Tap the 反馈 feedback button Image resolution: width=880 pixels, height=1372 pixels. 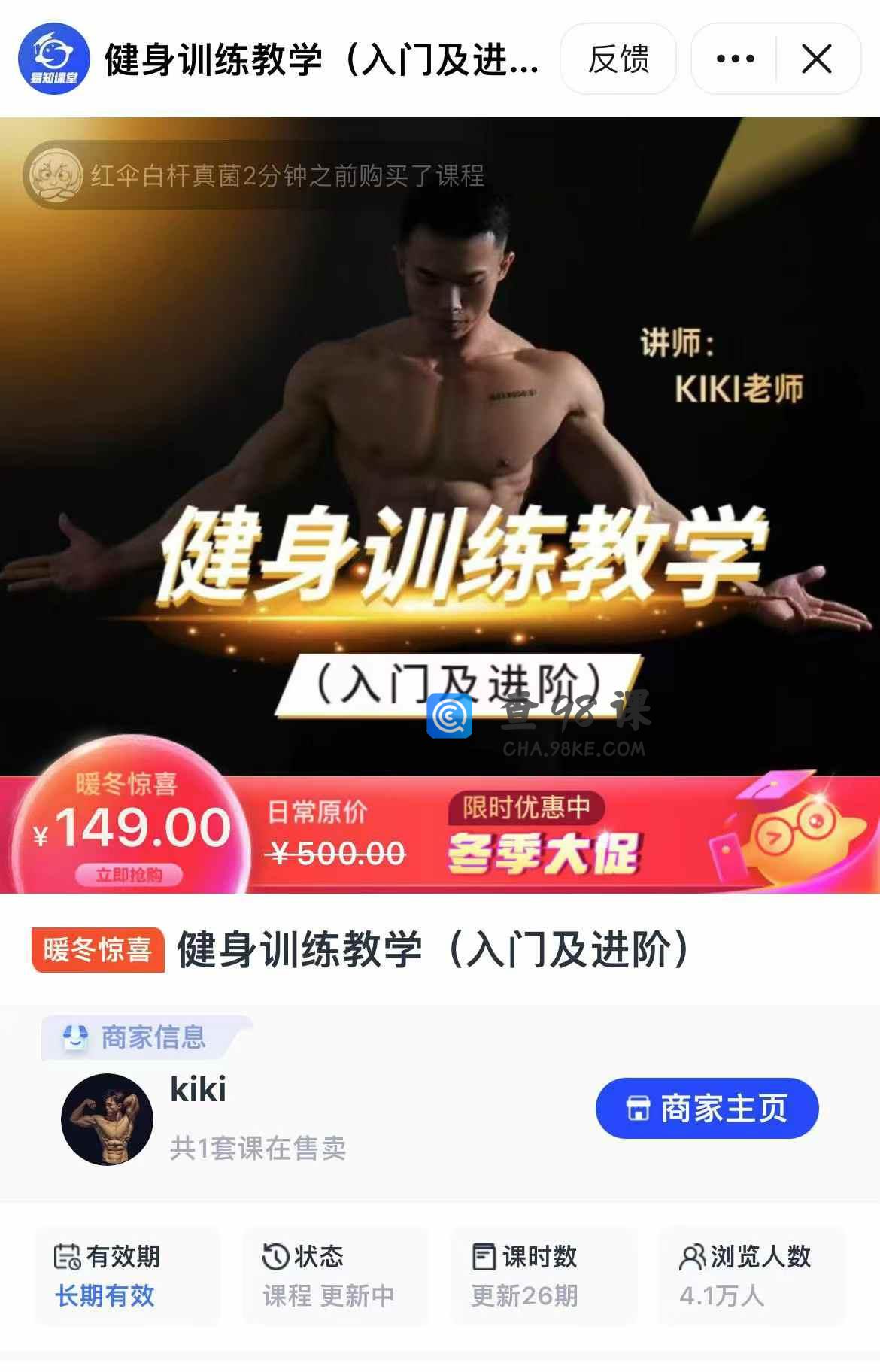pyautogui.click(x=618, y=59)
